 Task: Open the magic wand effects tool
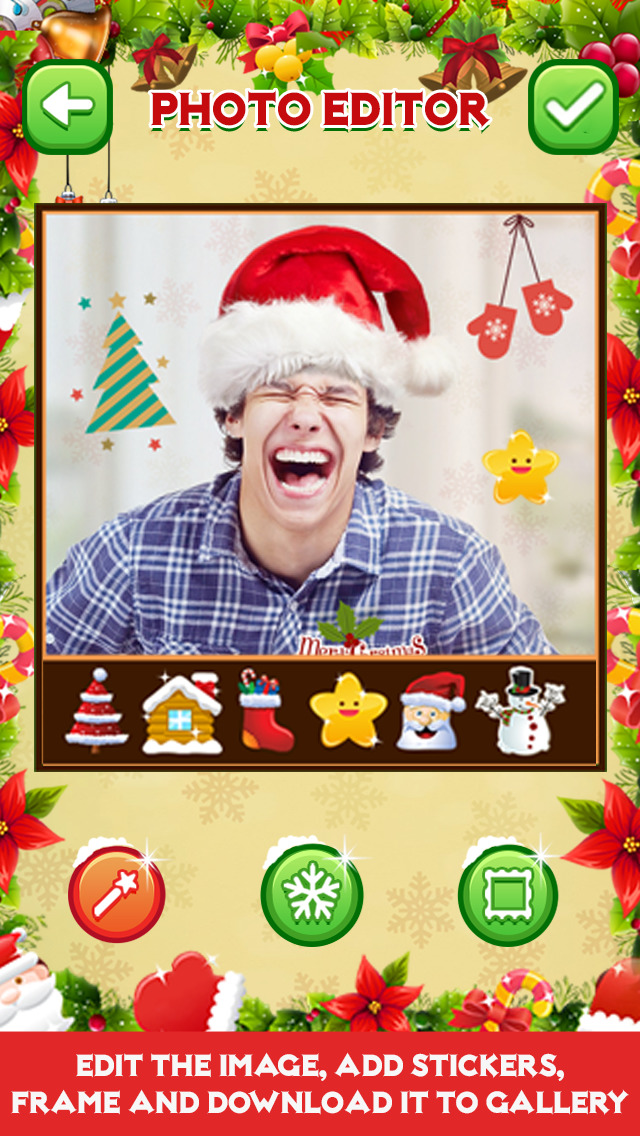coord(117,894)
